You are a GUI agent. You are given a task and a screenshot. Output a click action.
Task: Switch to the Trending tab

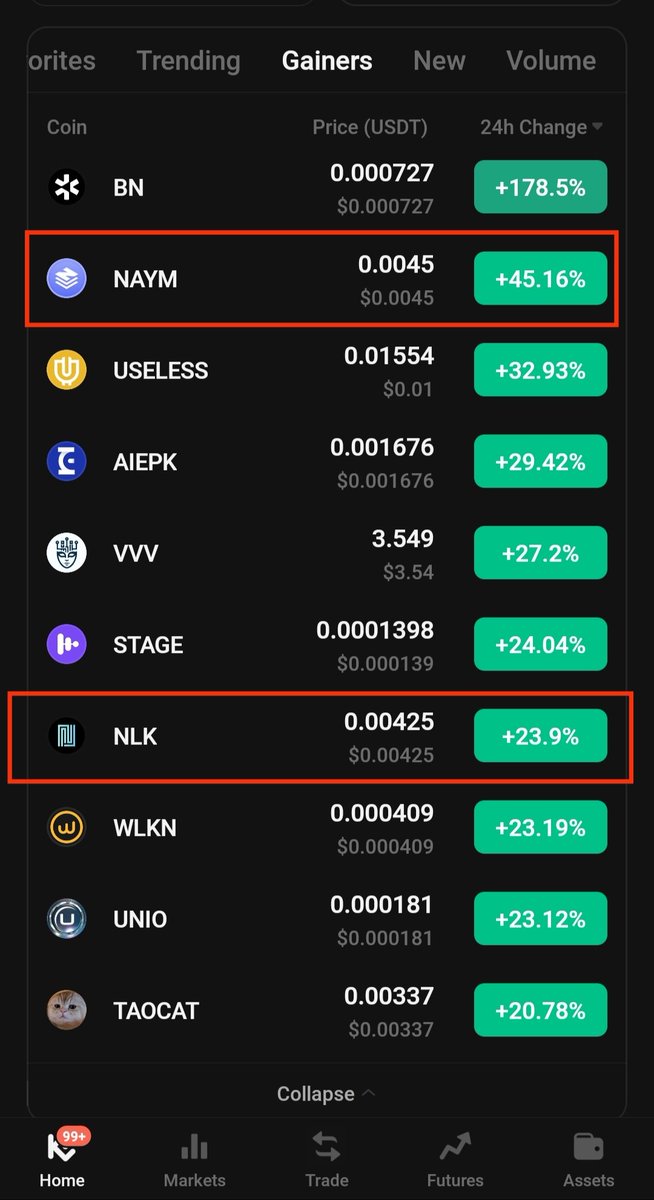188,60
